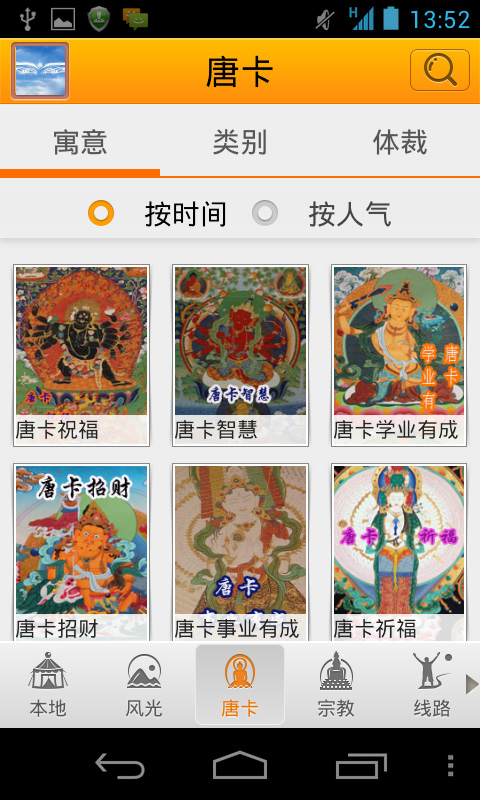Switch to the 体裁 tab

coord(400,142)
